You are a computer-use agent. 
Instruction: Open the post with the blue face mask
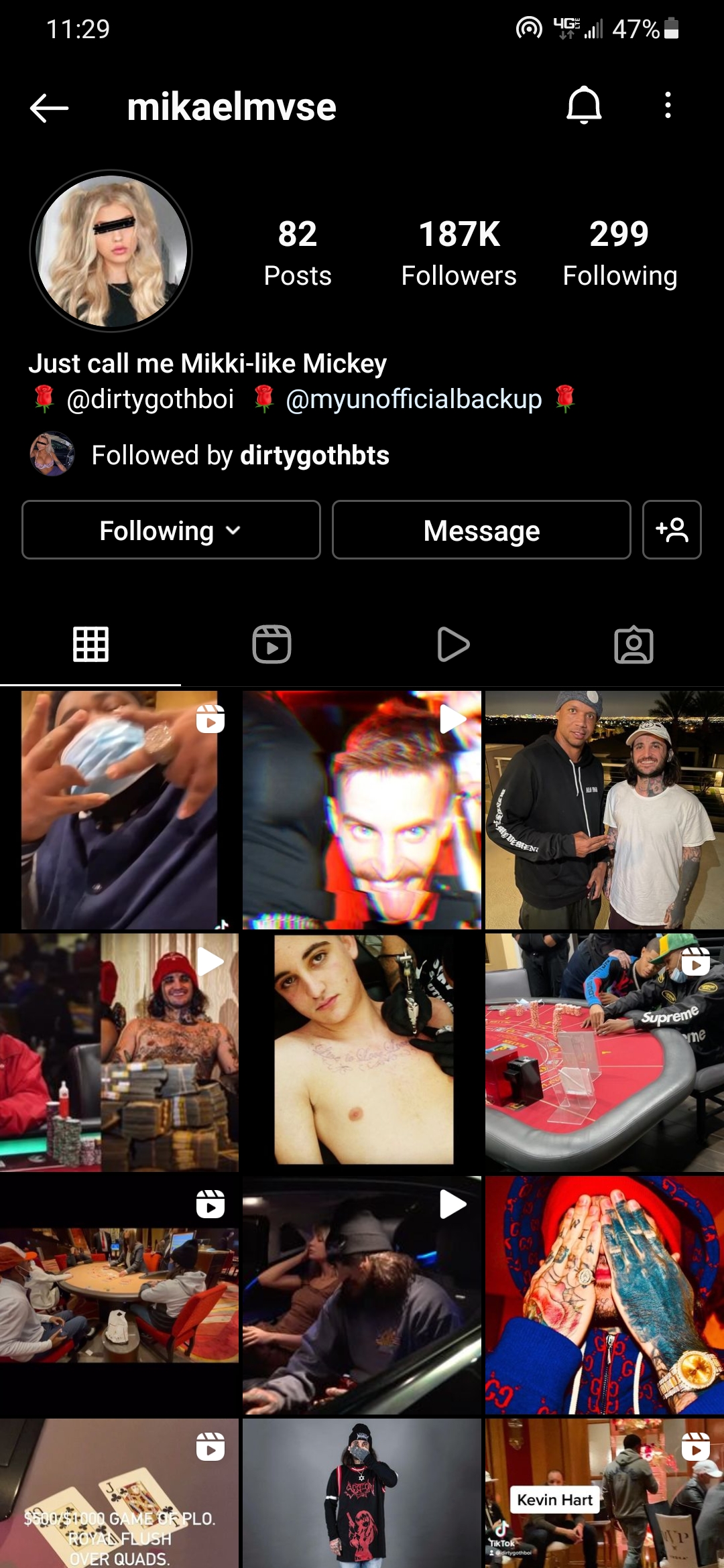pyautogui.click(x=119, y=809)
